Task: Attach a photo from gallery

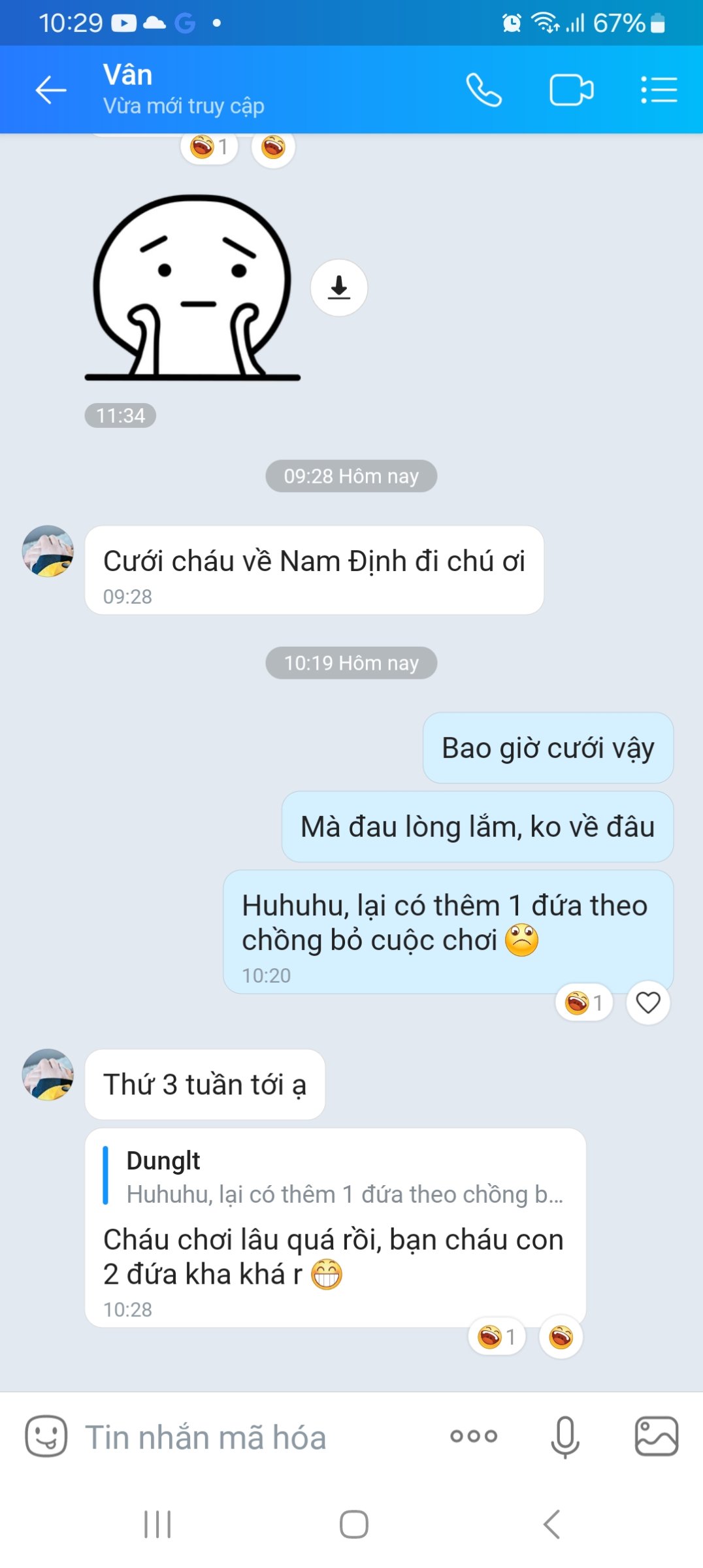Action: (657, 1436)
